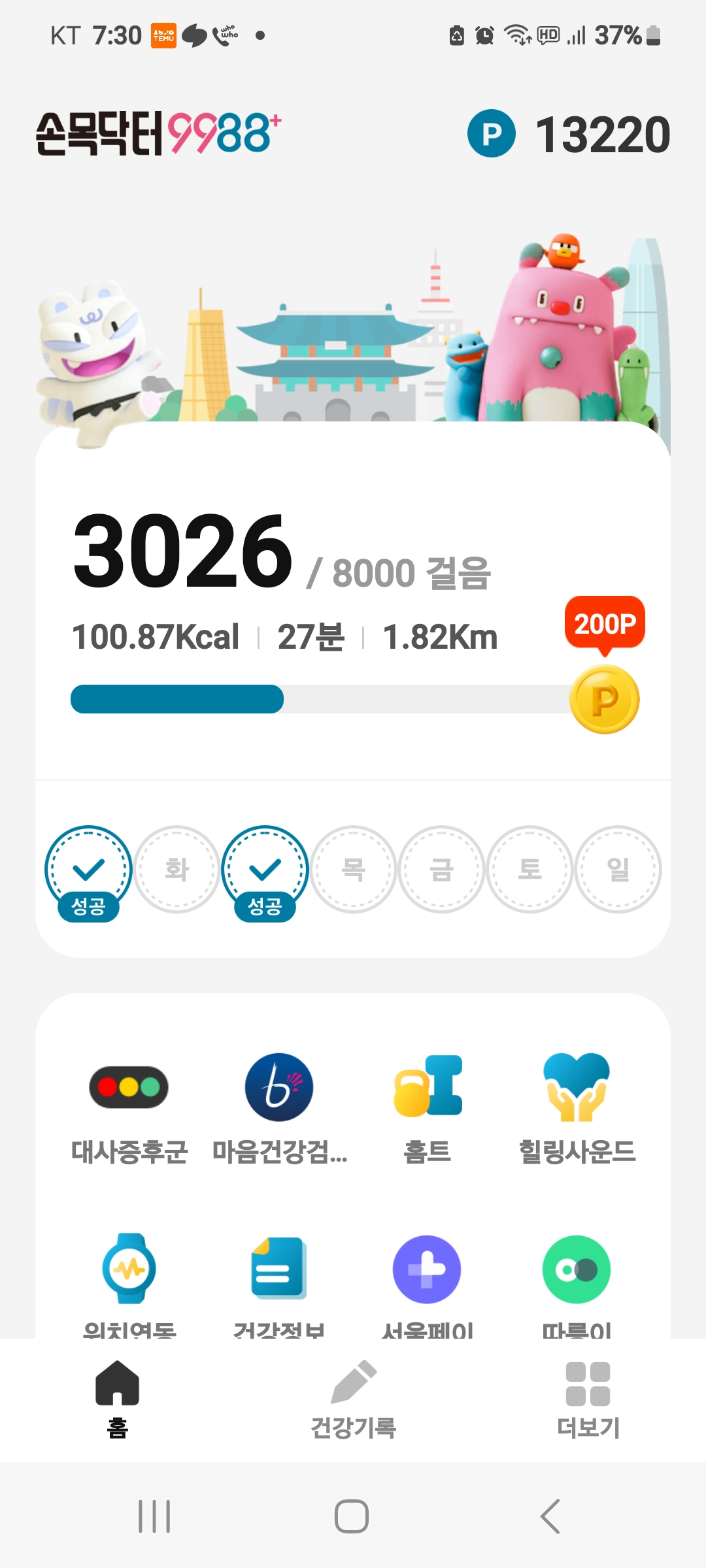Open the 더보기 tab
The width and height of the screenshot is (706, 1568).
(588, 1399)
